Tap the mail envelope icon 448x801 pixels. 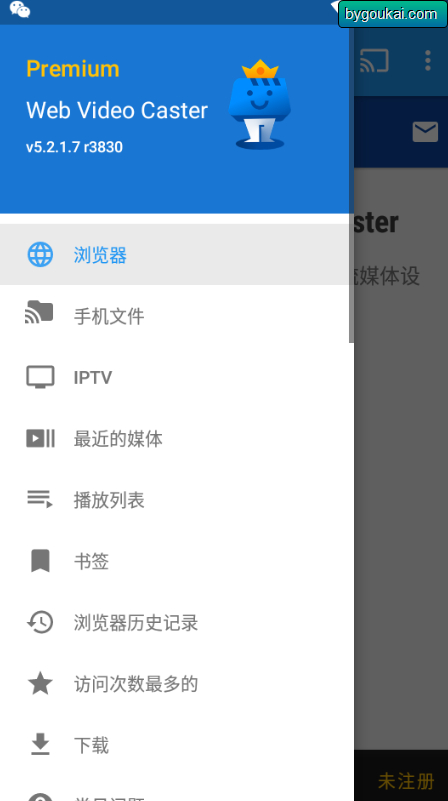425,132
